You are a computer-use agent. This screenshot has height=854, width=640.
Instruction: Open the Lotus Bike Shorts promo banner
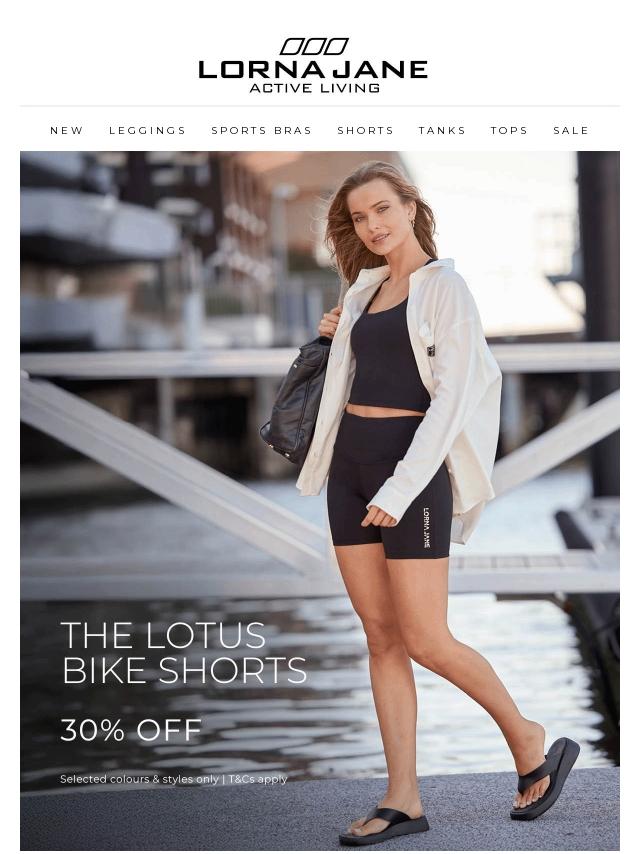pos(320,500)
